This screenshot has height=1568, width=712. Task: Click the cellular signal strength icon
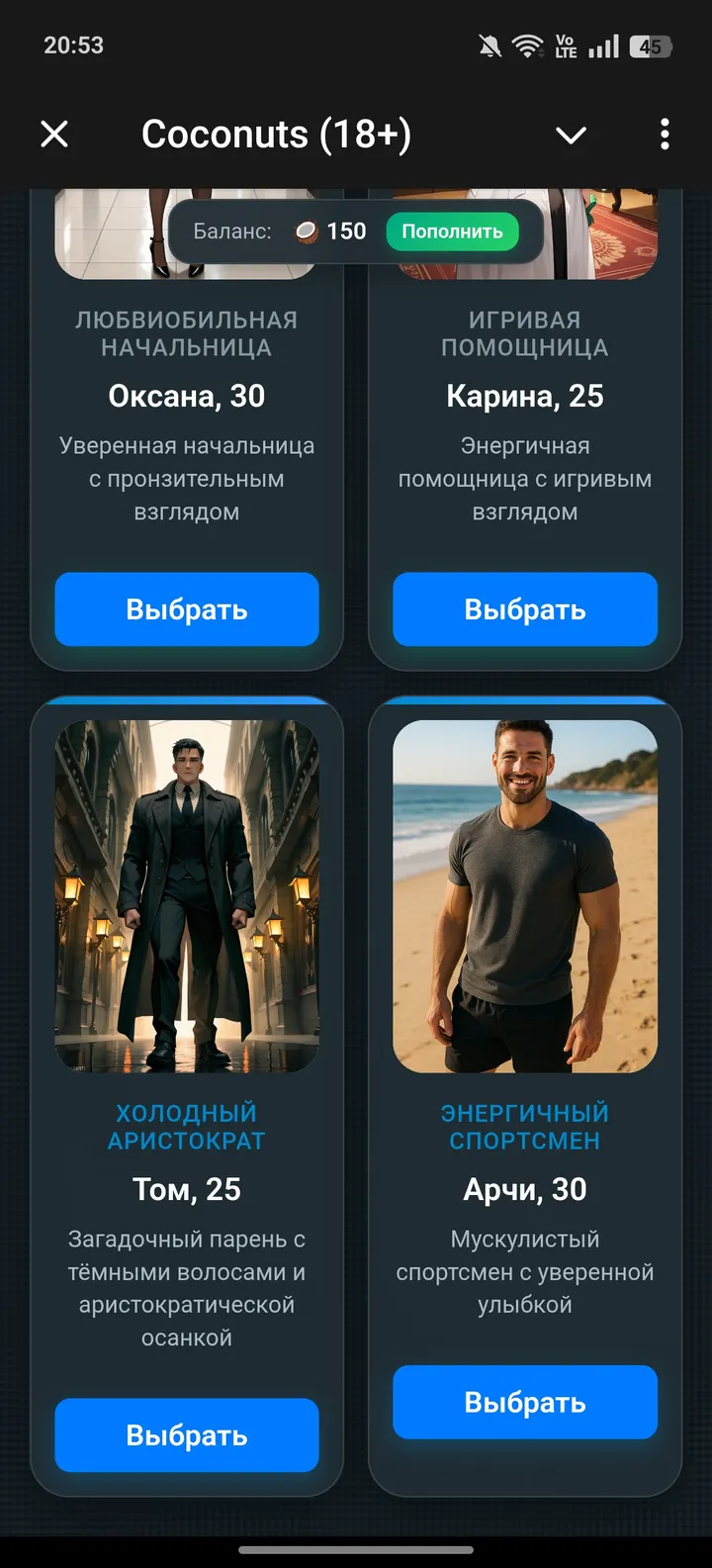point(604,44)
